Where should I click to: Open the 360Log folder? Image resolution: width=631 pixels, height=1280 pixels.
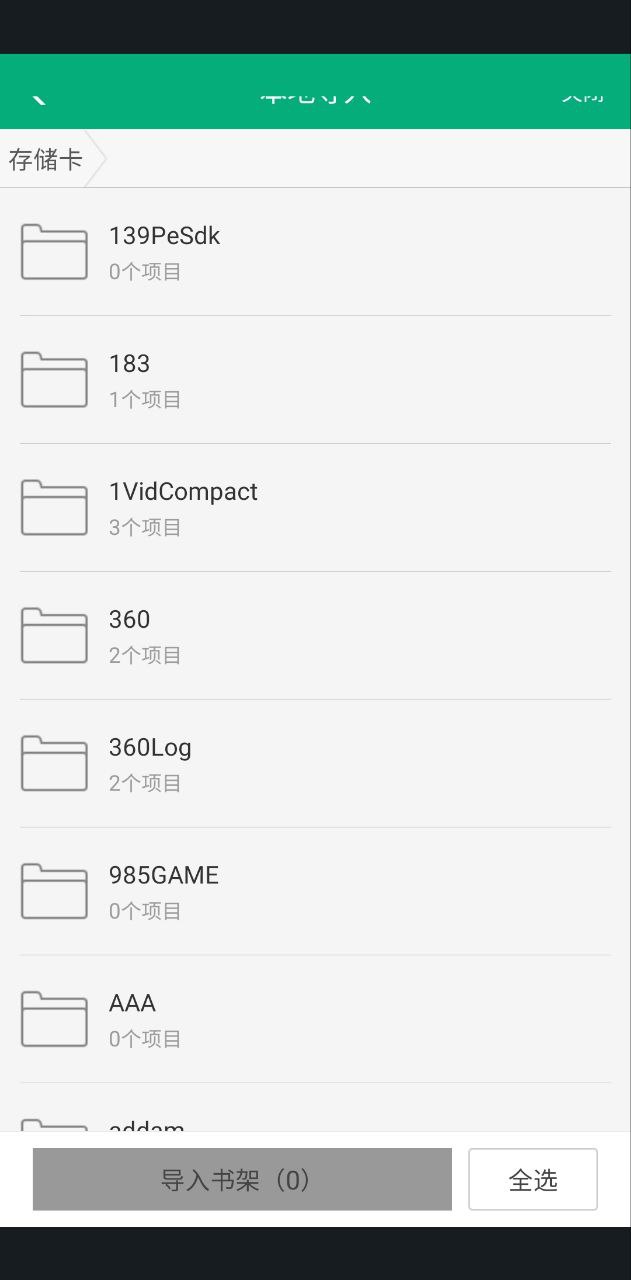pyautogui.click(x=315, y=764)
